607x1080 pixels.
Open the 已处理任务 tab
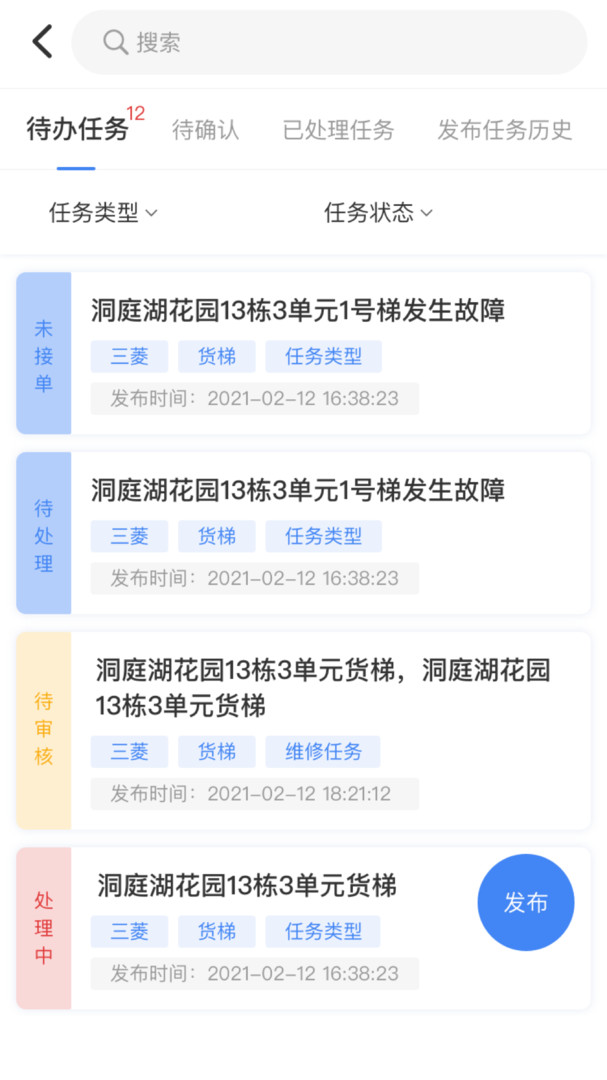338,130
